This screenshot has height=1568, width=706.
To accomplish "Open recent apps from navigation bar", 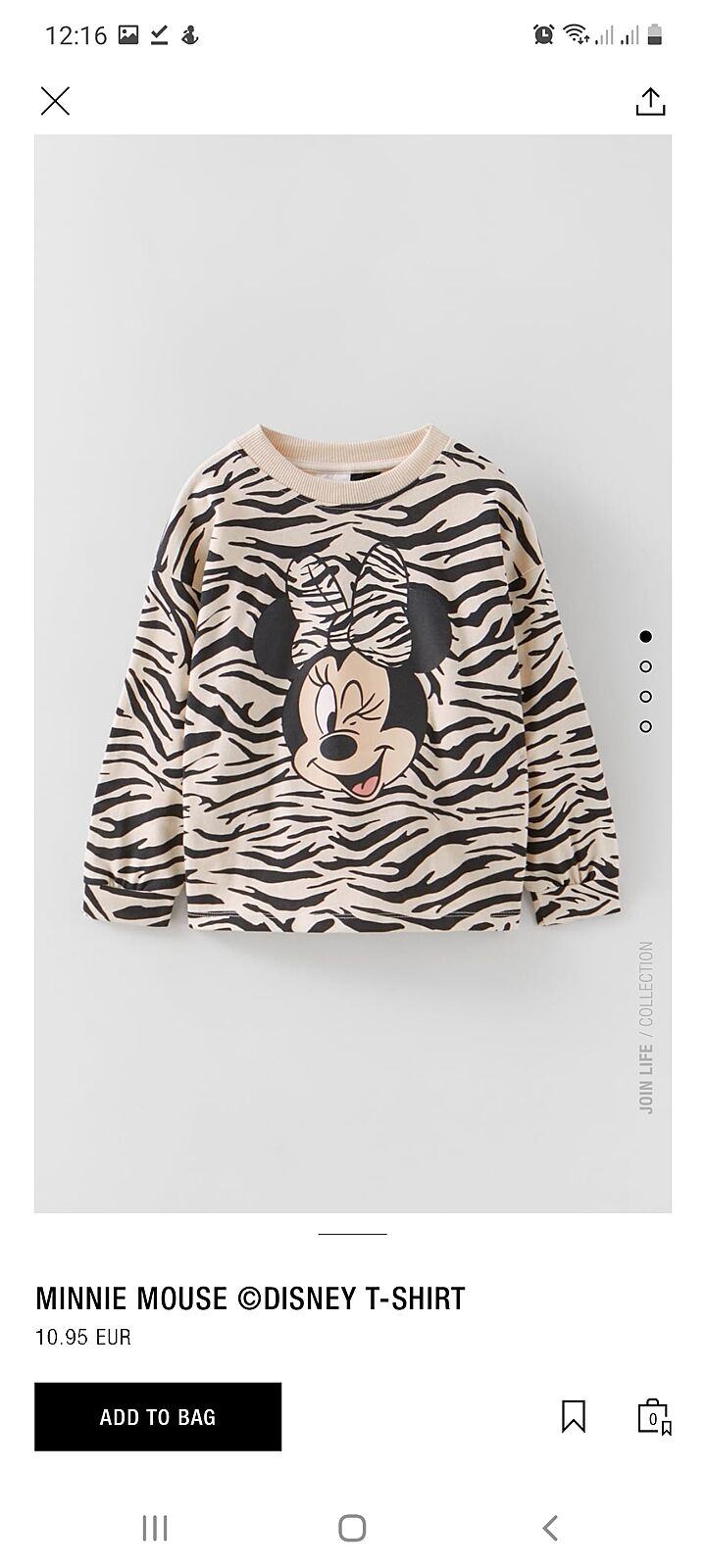I will pos(155,1527).
